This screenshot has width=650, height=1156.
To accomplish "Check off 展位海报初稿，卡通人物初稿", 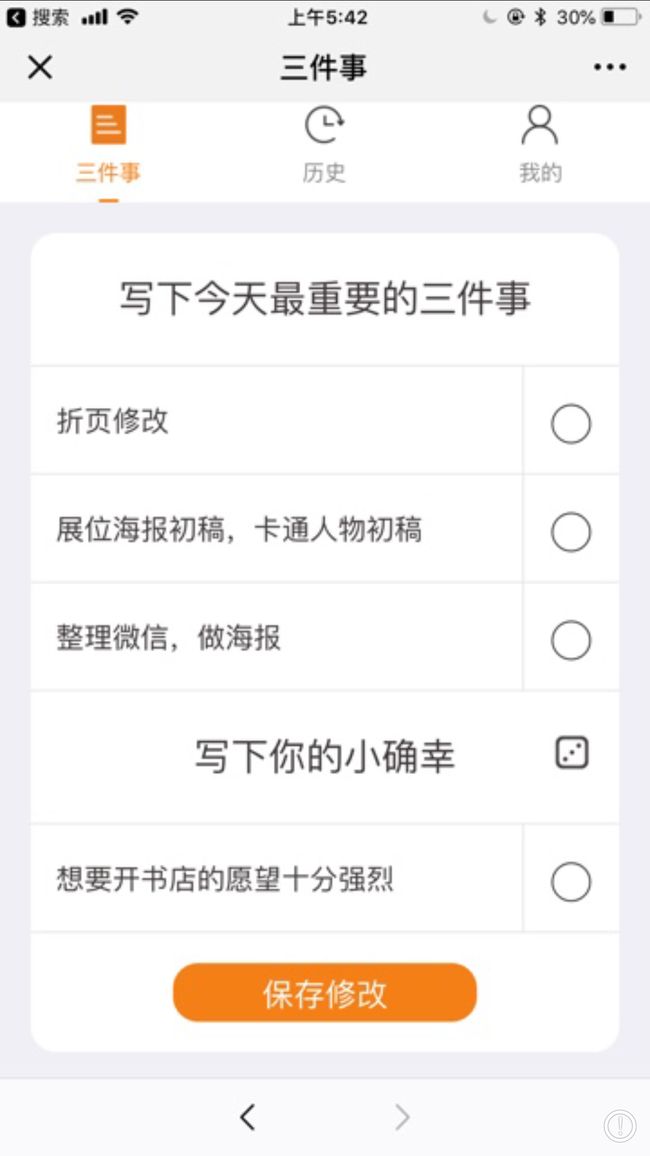I will click(x=571, y=532).
